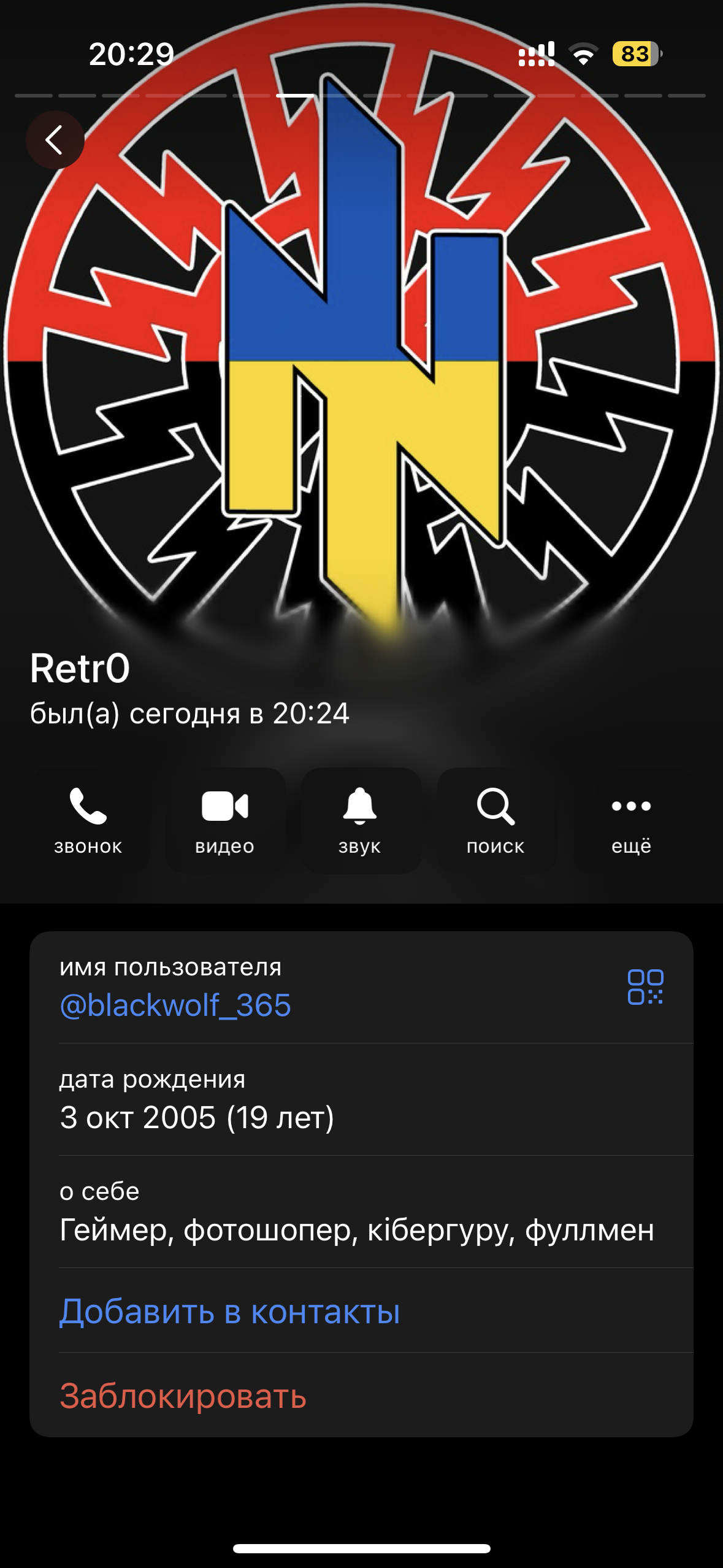This screenshot has width=723, height=1568.
Task: Open the date of birth row
Action: [x=361, y=1100]
